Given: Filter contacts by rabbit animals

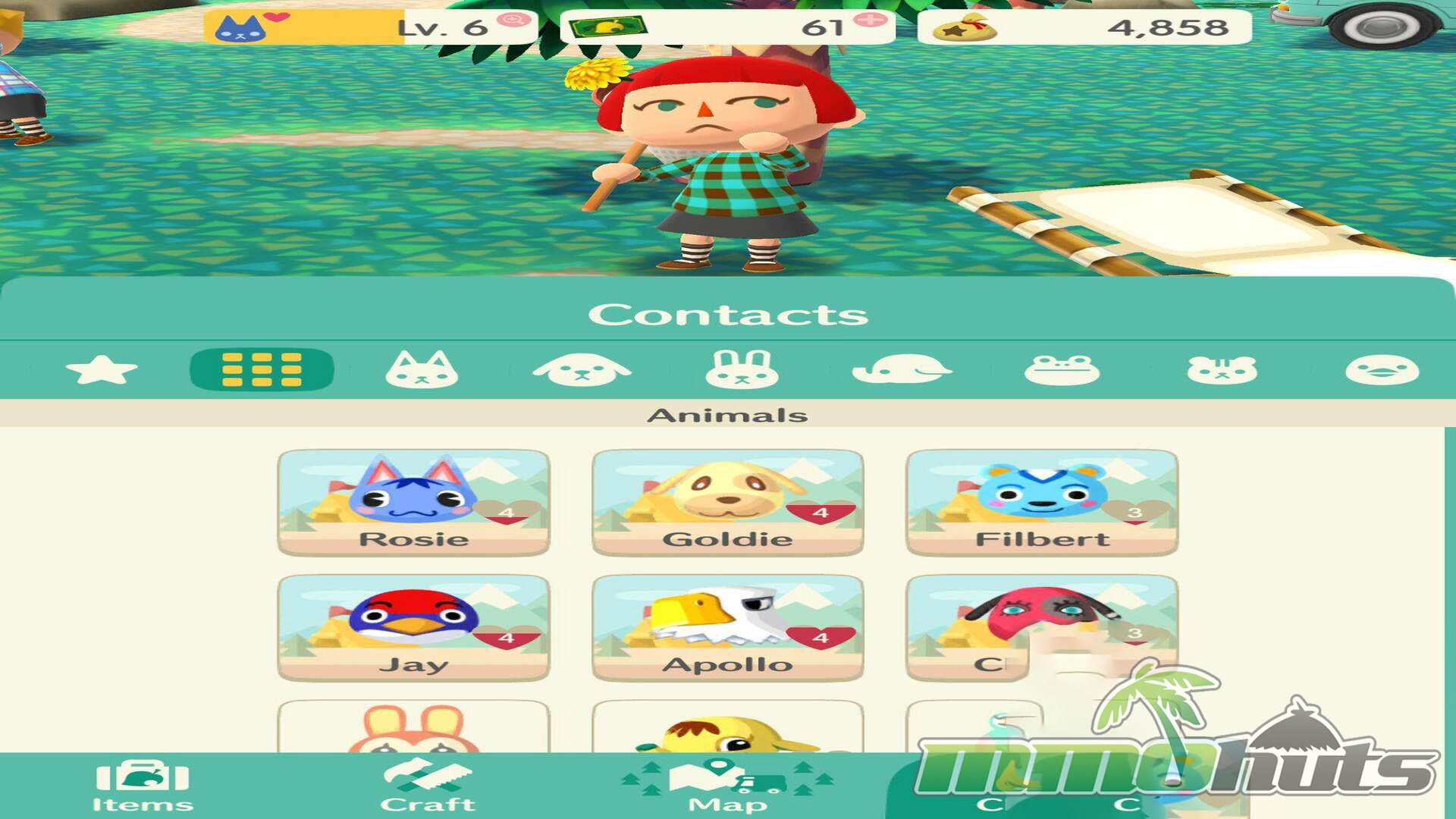Looking at the screenshot, I should click(742, 370).
